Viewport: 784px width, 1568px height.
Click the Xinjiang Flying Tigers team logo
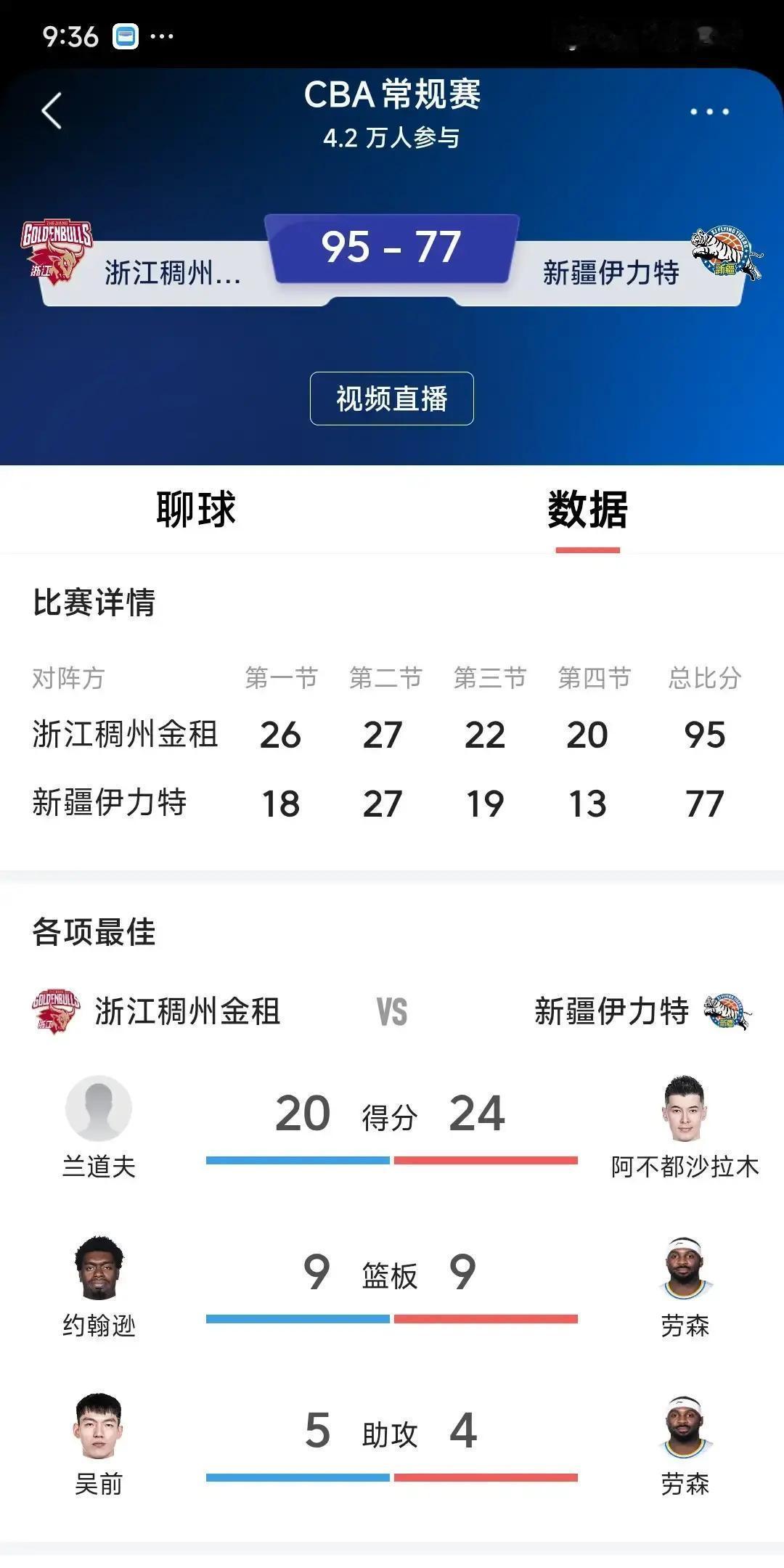[726, 250]
